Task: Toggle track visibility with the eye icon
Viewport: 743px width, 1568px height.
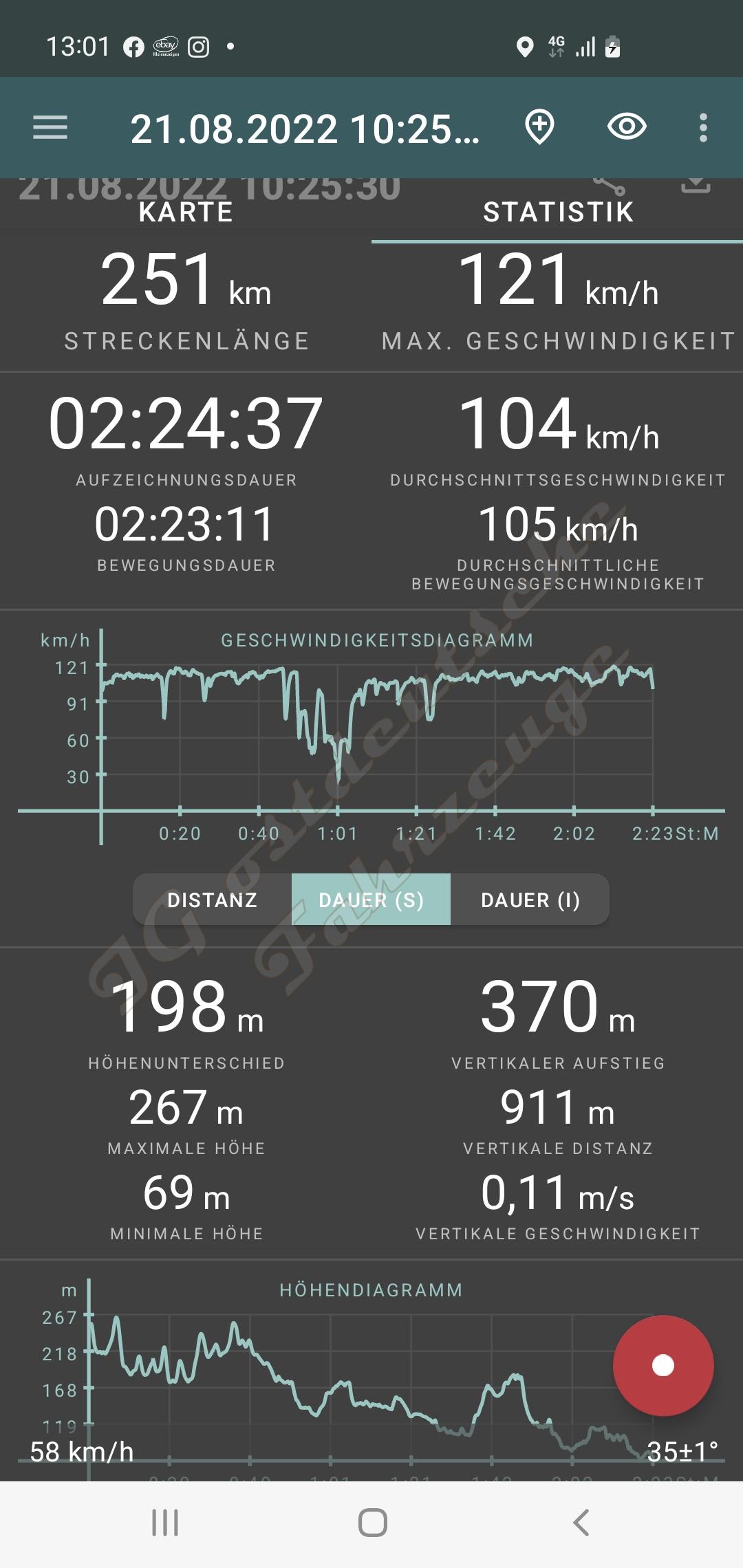Action: point(627,127)
